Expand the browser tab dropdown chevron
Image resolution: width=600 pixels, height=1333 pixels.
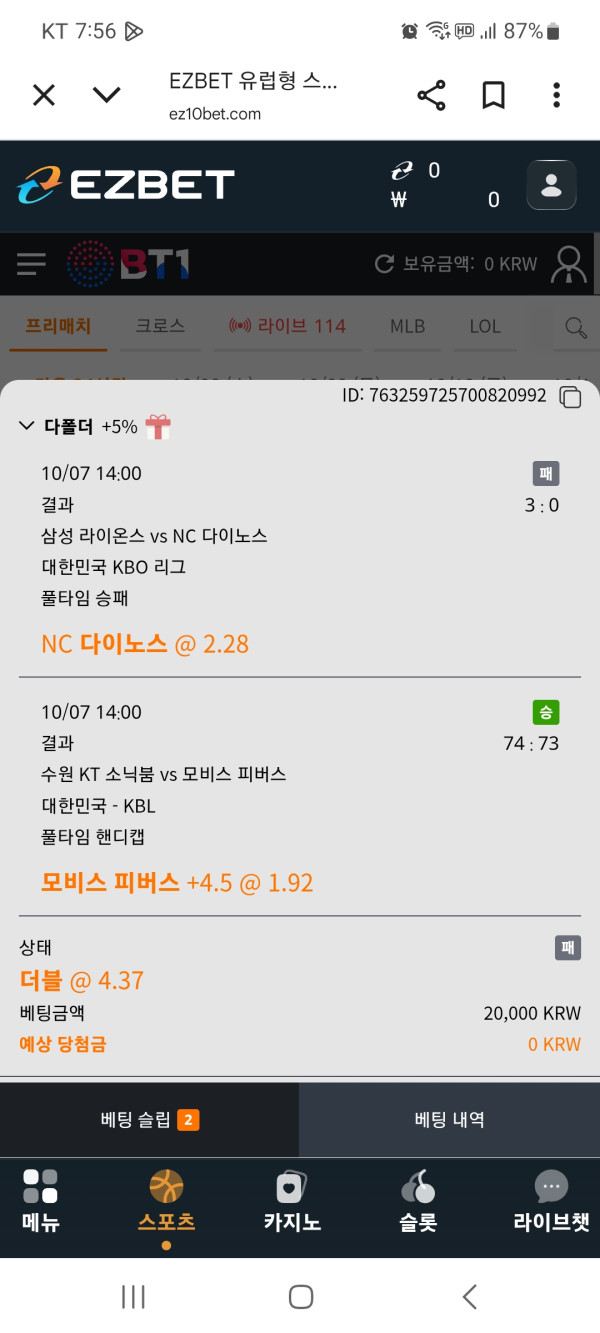(106, 95)
